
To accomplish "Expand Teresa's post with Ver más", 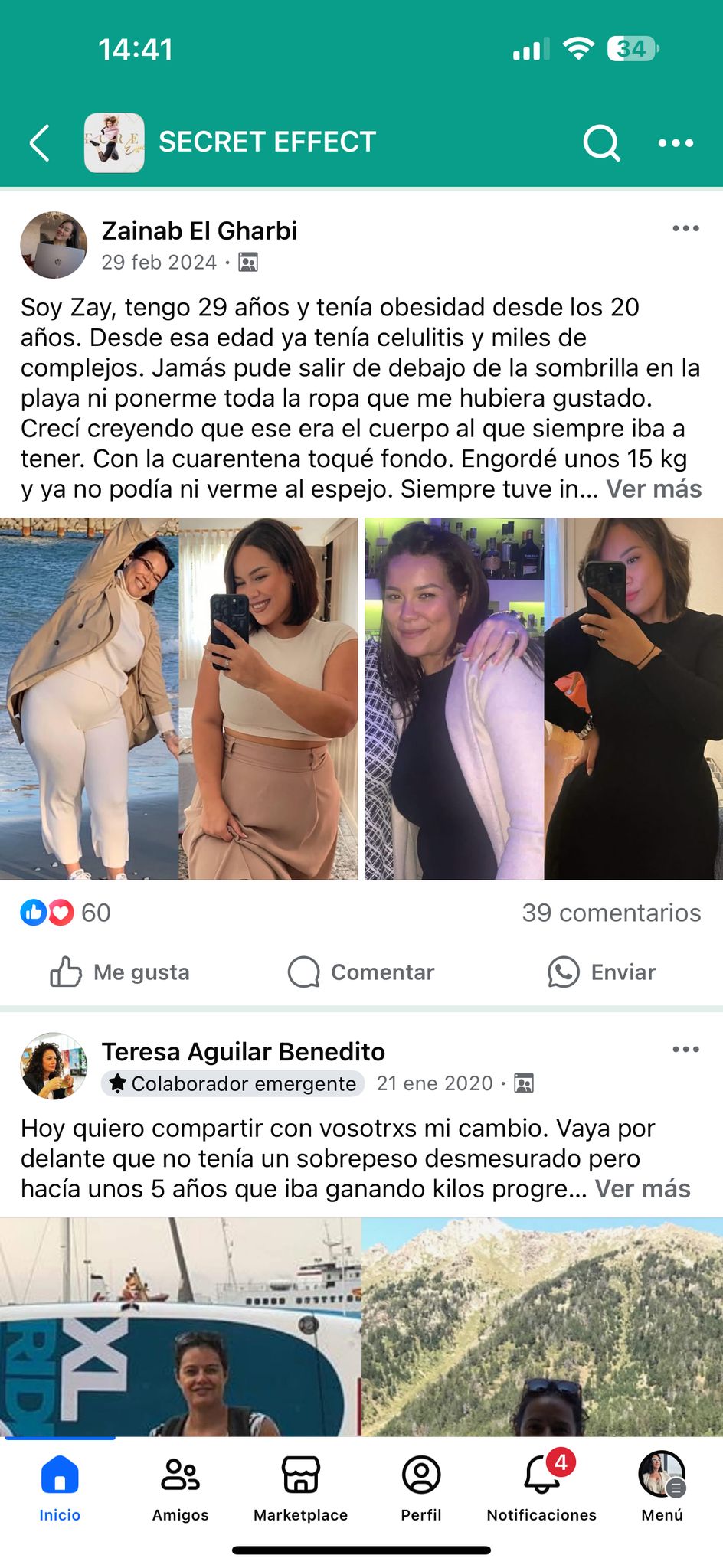I will click(x=643, y=1189).
